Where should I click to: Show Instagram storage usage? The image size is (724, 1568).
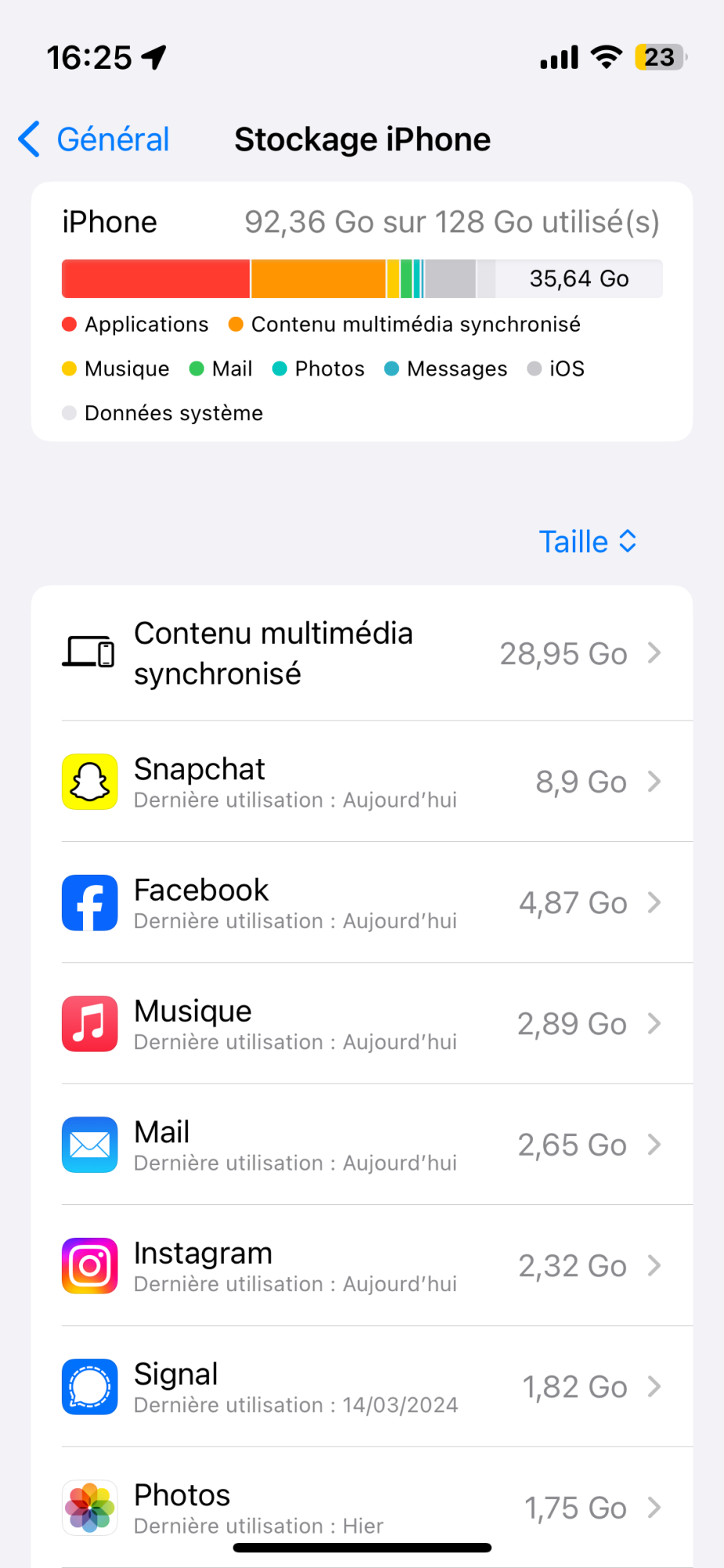pyautogui.click(x=362, y=1266)
